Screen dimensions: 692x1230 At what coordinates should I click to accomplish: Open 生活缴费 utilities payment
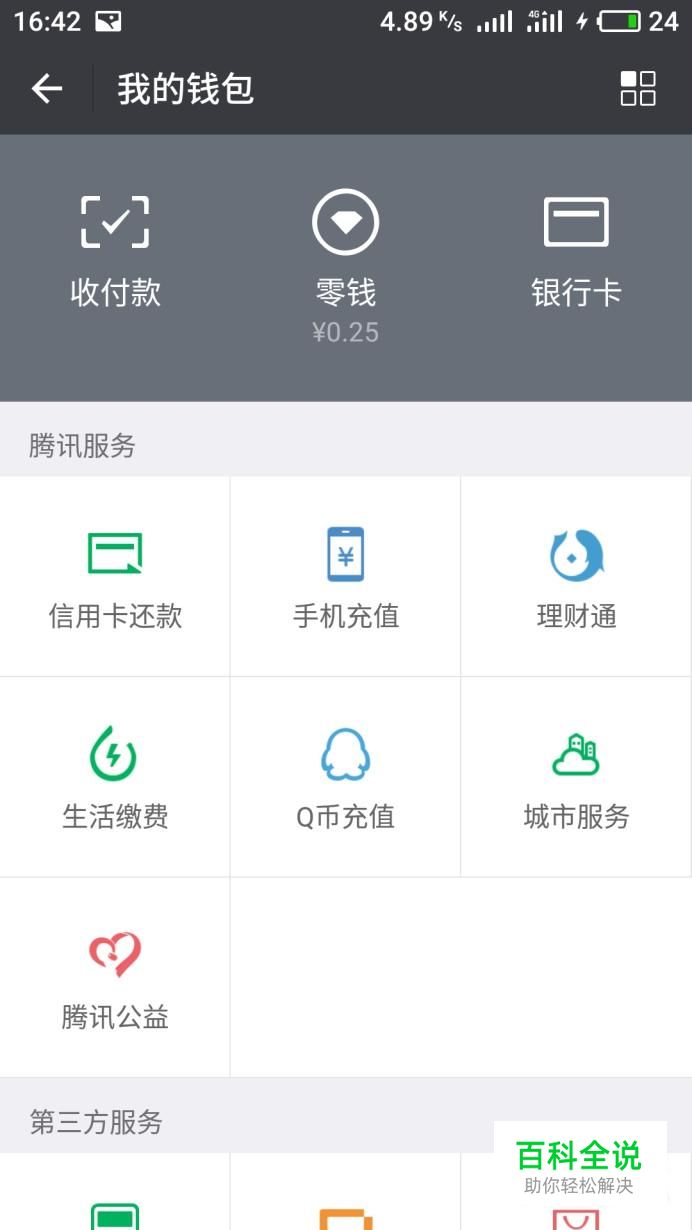(x=115, y=777)
